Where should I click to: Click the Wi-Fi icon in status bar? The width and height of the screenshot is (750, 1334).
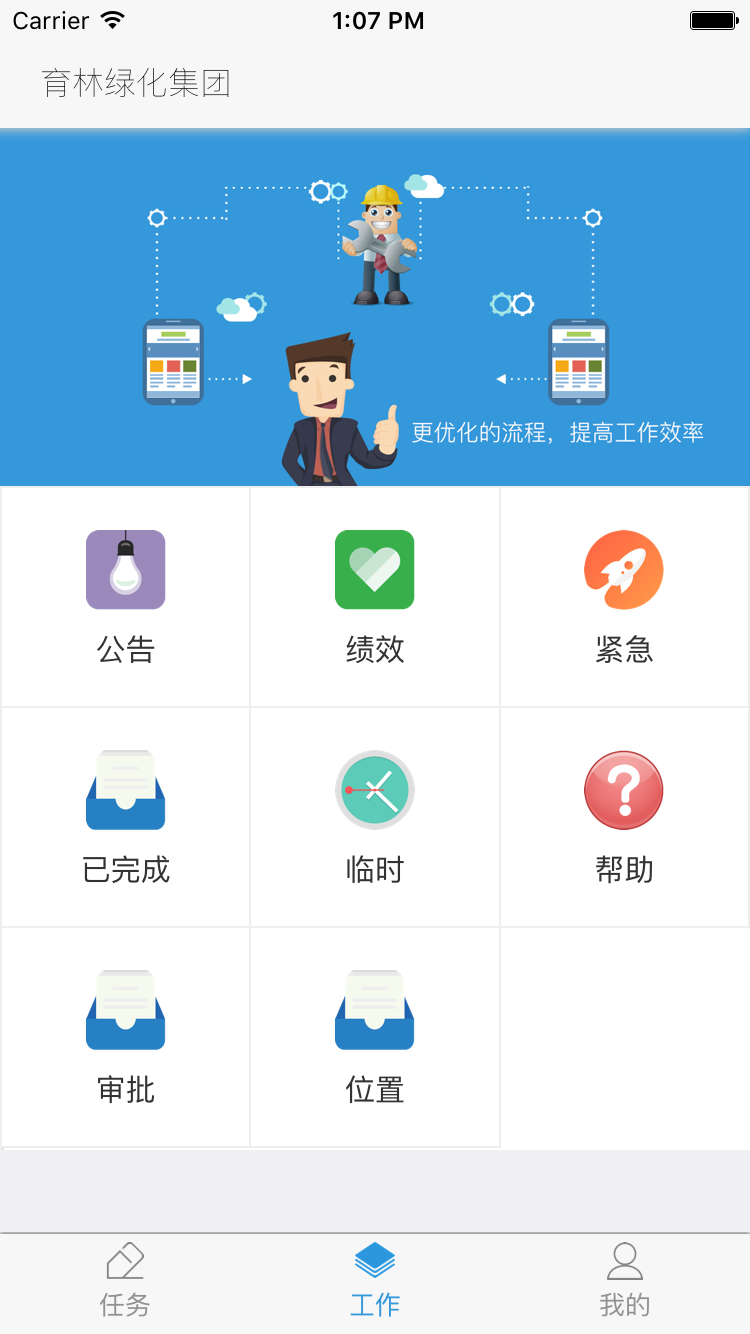pos(114,18)
